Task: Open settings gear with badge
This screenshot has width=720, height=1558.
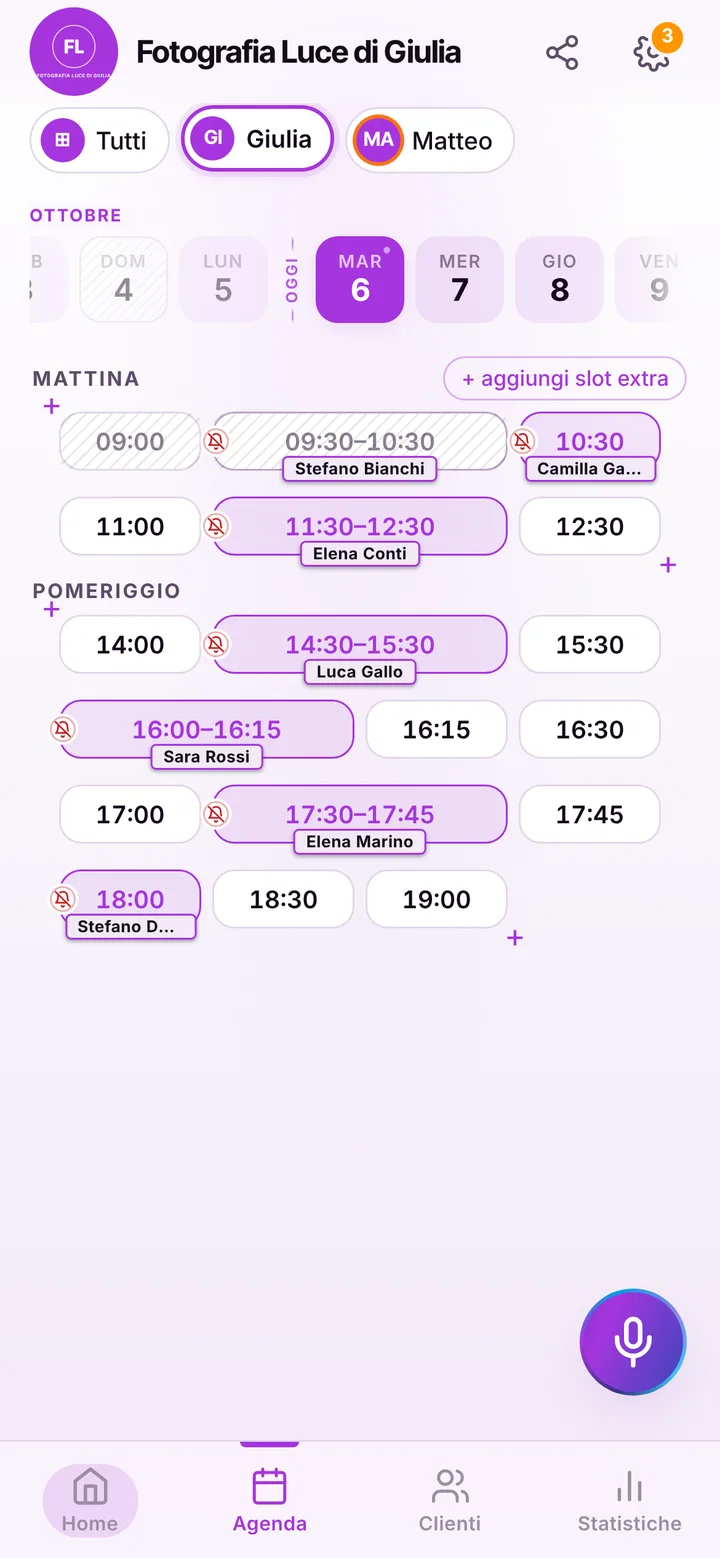Action: click(x=652, y=53)
